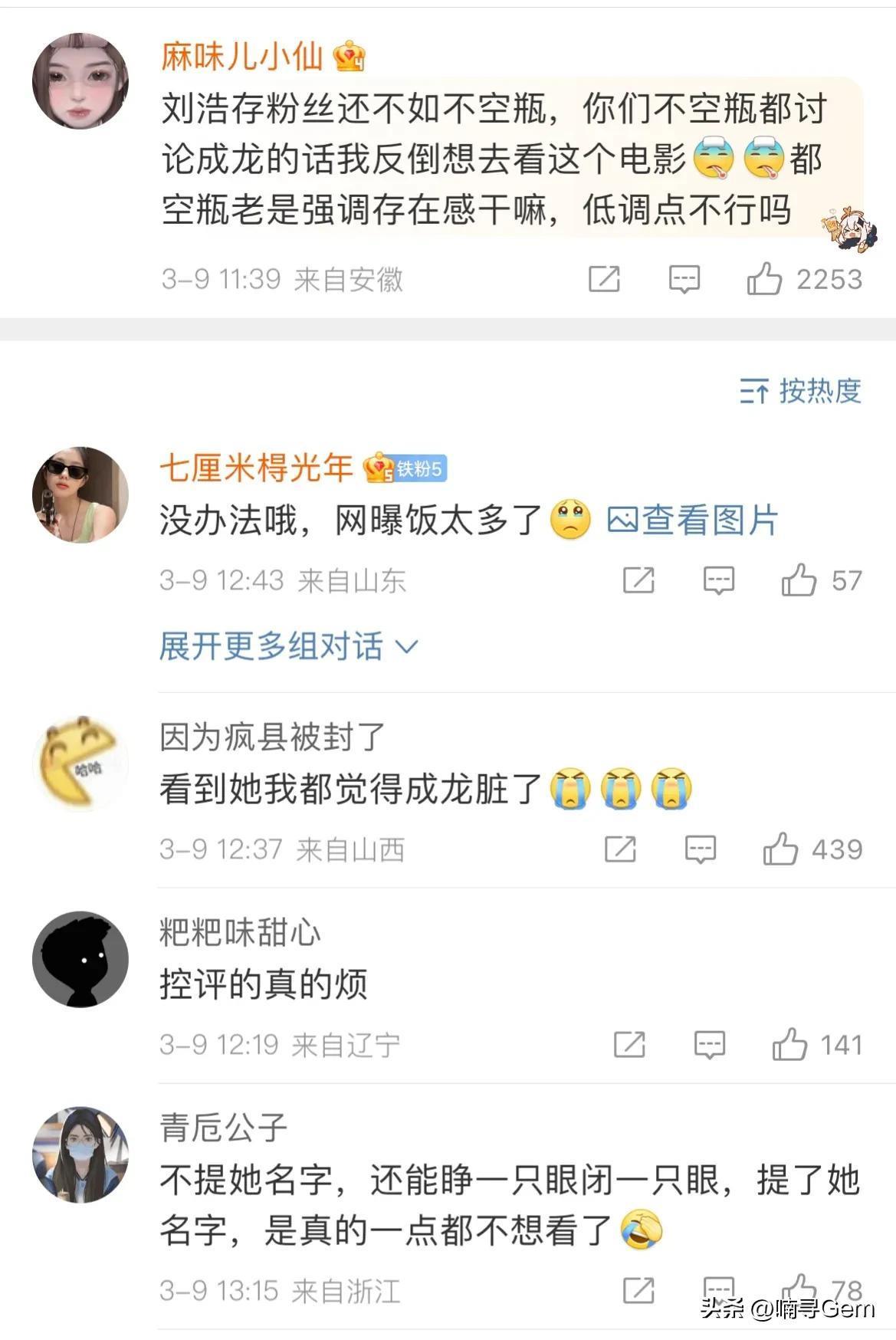Share the comment by 因为疯县被封了
The image size is (896, 1340).
point(620,849)
